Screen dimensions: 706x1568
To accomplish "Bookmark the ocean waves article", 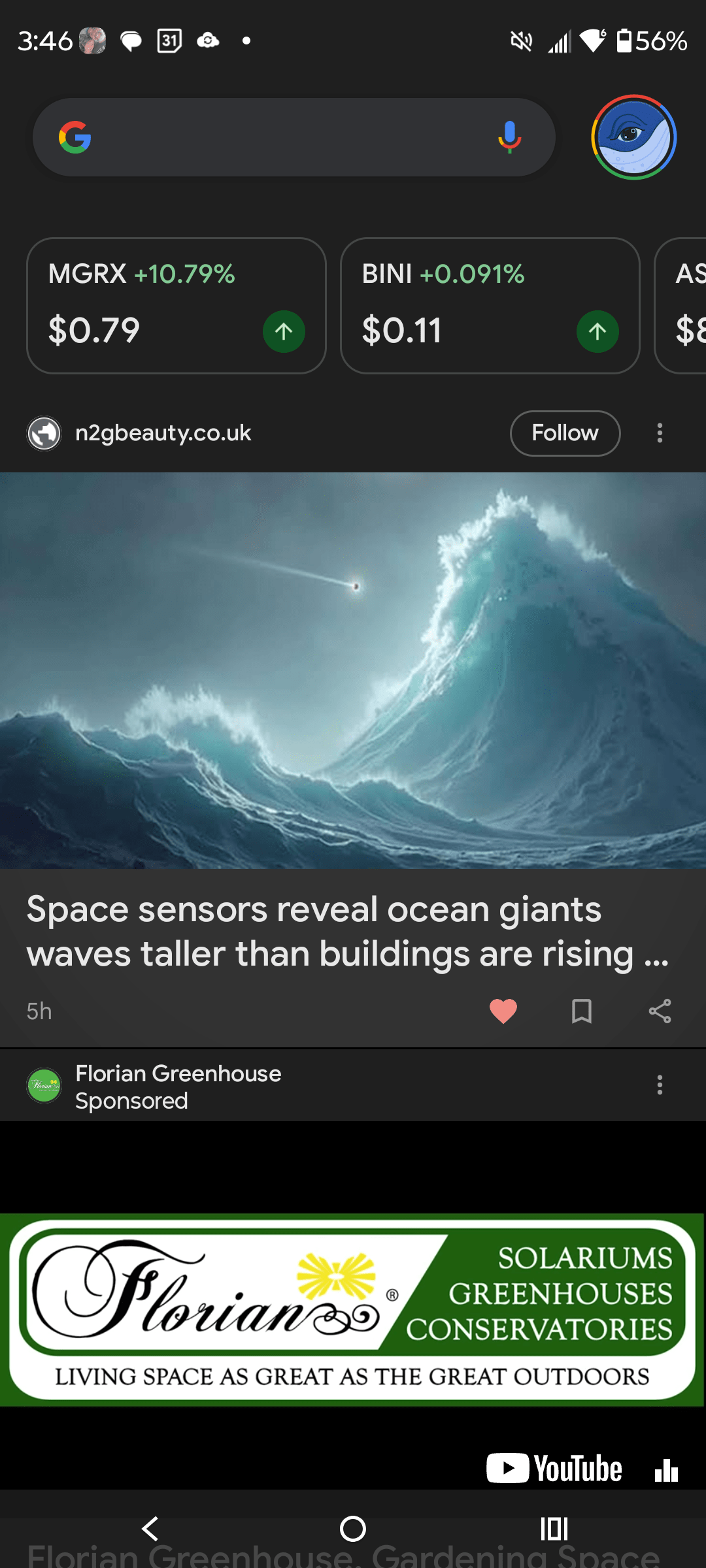I will [581, 1011].
